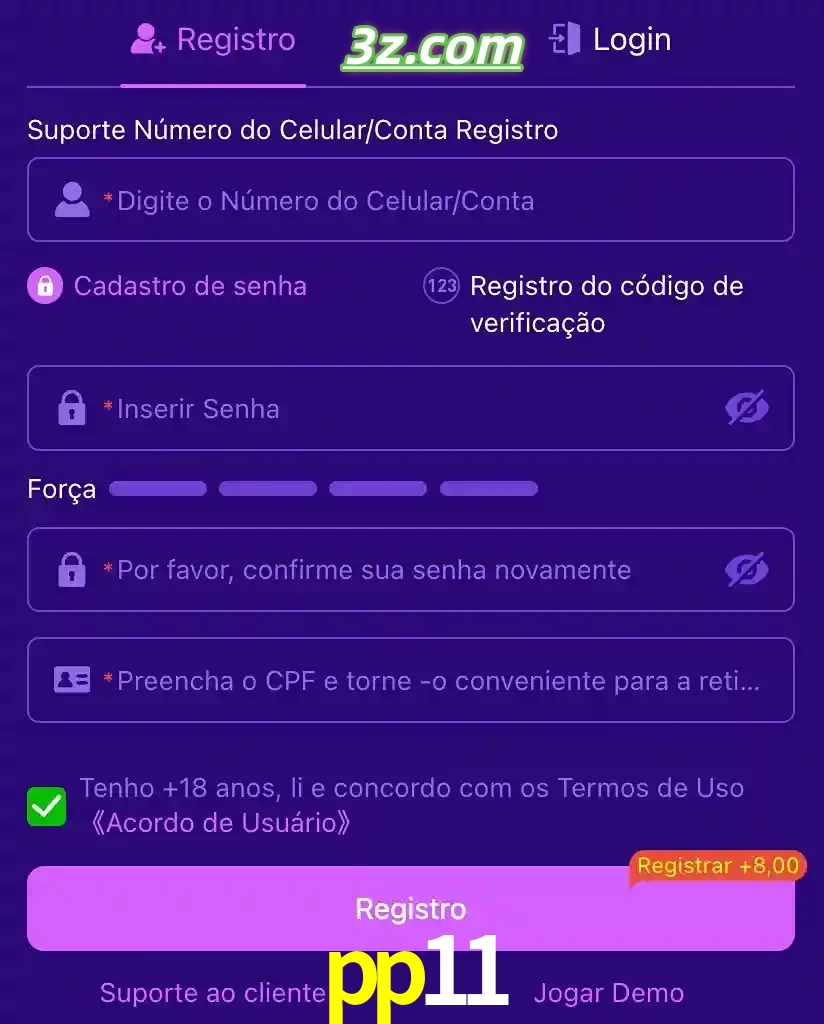The image size is (824, 1024).
Task: Uncheck the Tenho +18 anos agreement checkbox
Action: click(44, 805)
